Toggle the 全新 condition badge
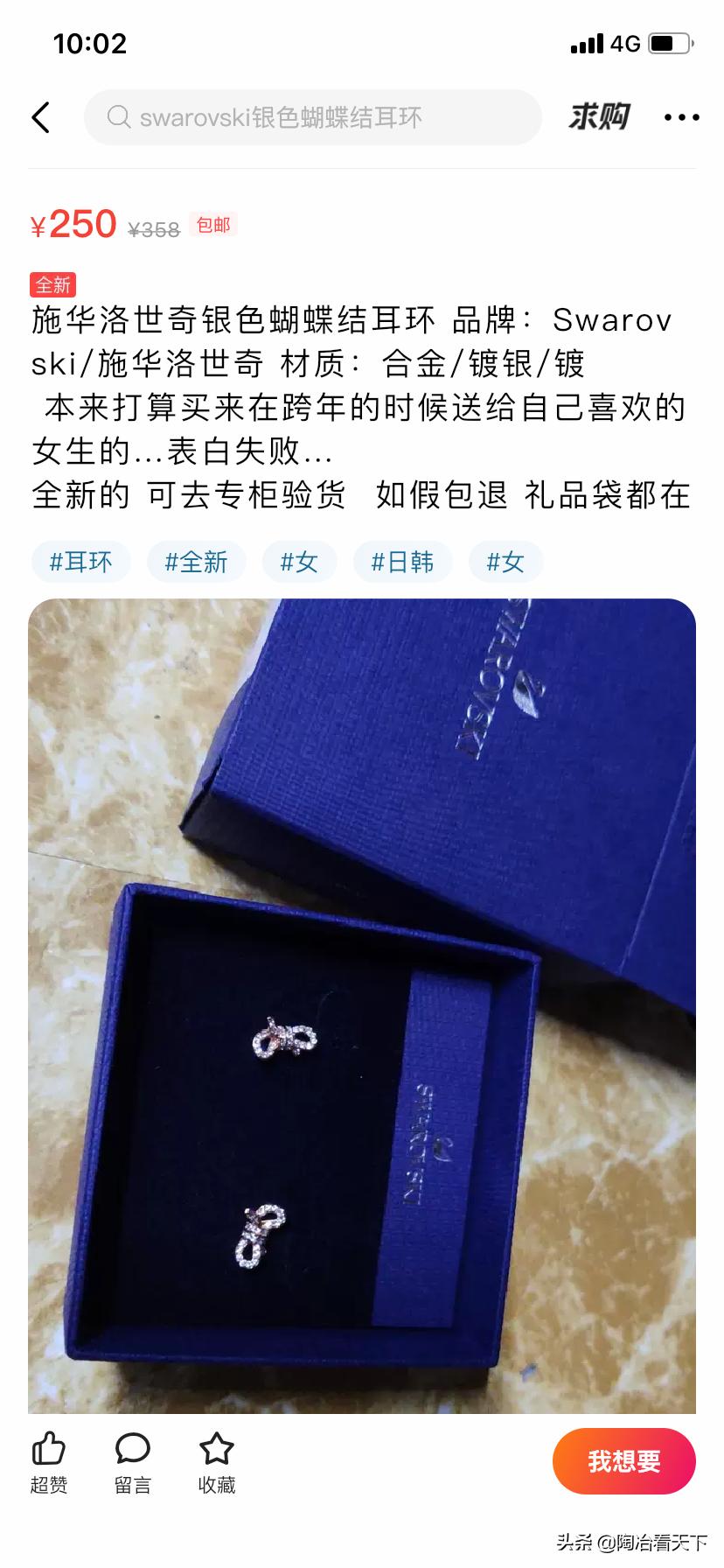Screen dimensions: 724x1568 point(52,284)
